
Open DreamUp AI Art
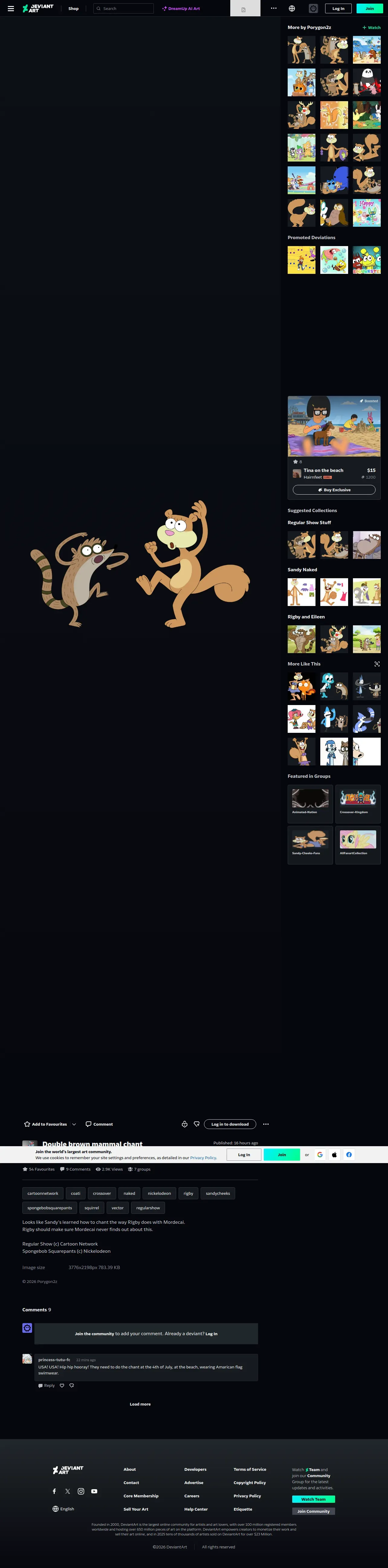pyautogui.click(x=181, y=8)
